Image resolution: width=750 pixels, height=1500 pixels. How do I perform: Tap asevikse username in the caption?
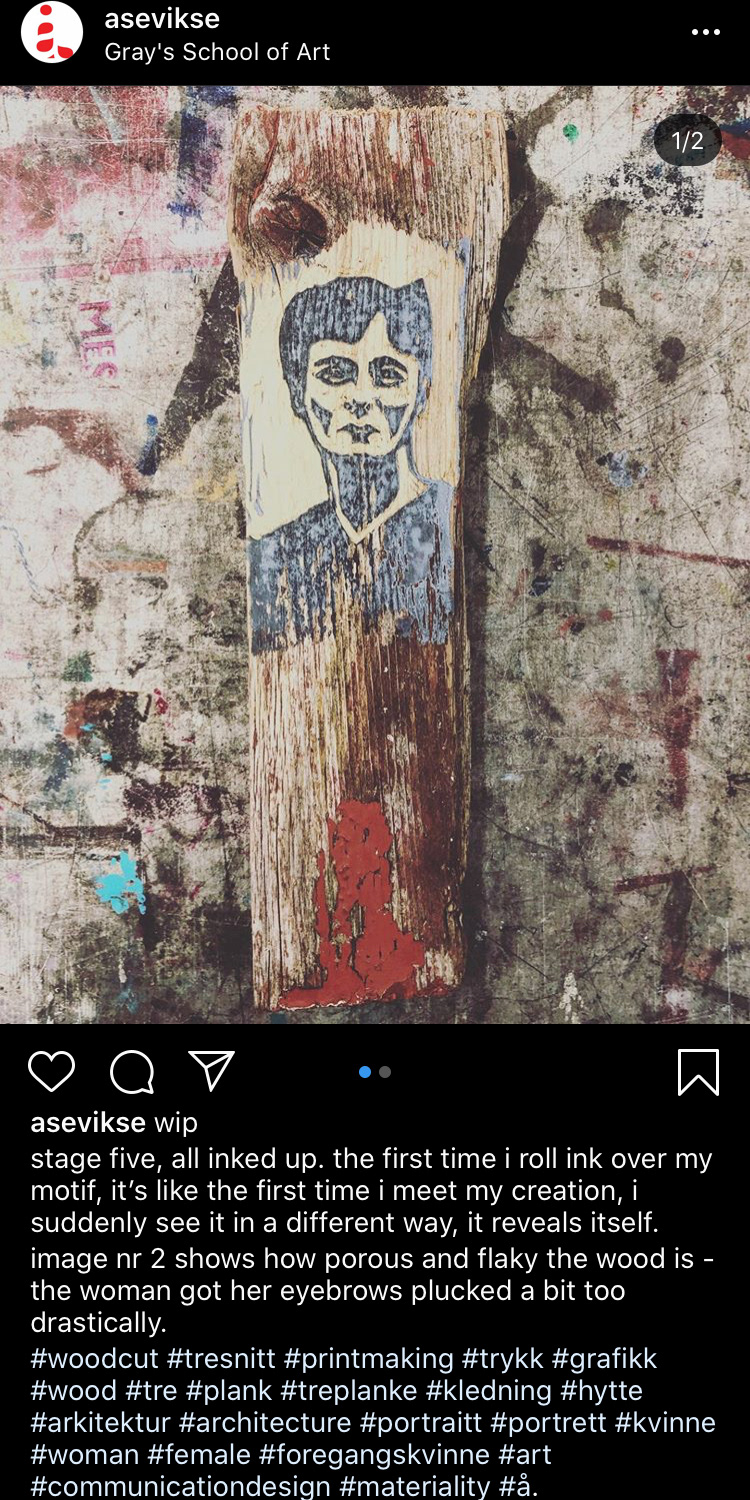(x=88, y=1122)
